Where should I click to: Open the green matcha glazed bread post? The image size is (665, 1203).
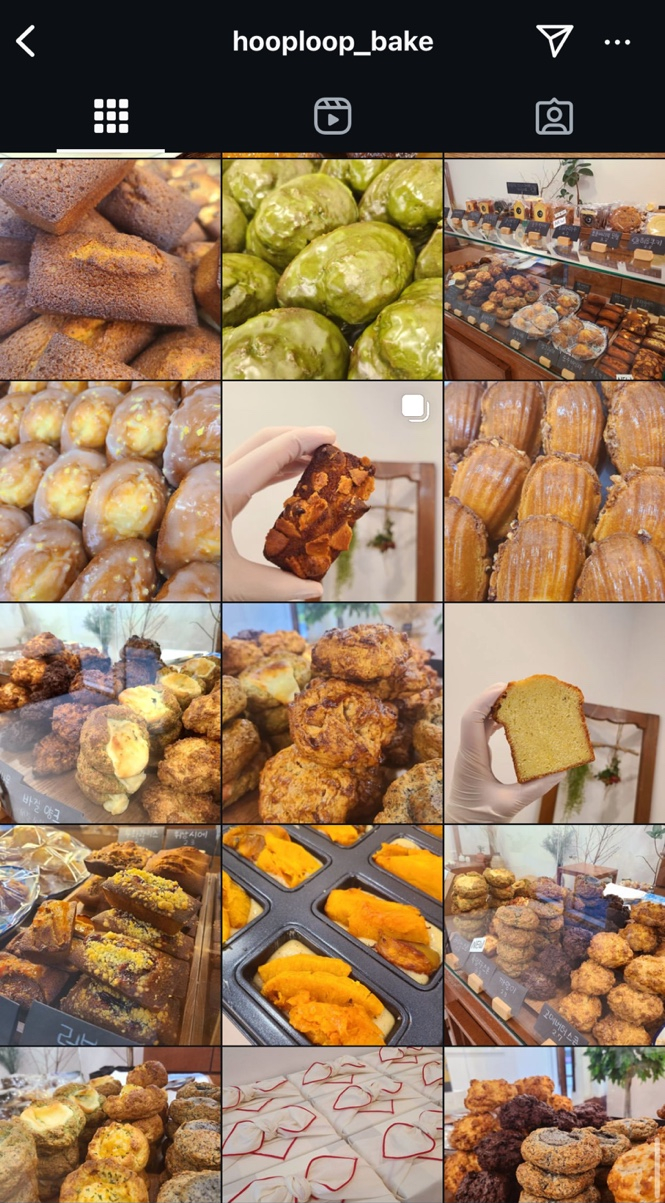(332, 268)
